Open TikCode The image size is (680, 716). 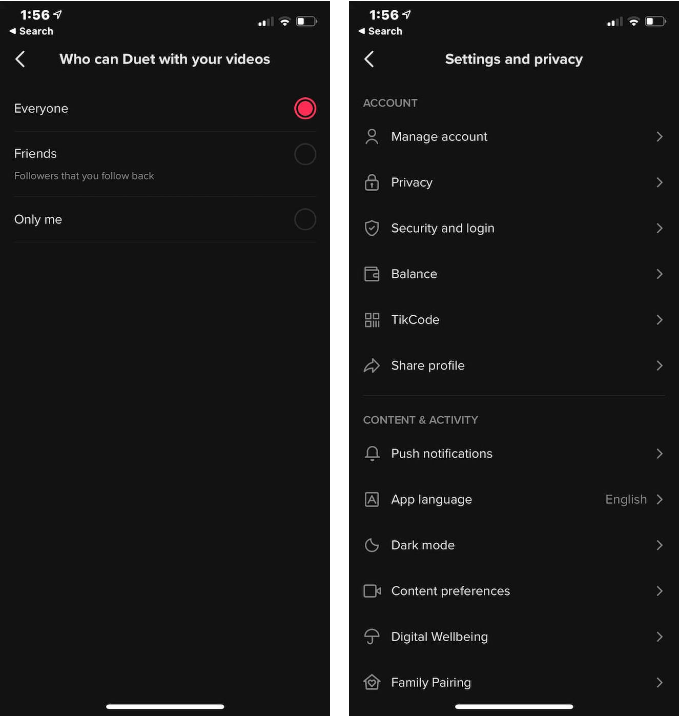[513, 320]
